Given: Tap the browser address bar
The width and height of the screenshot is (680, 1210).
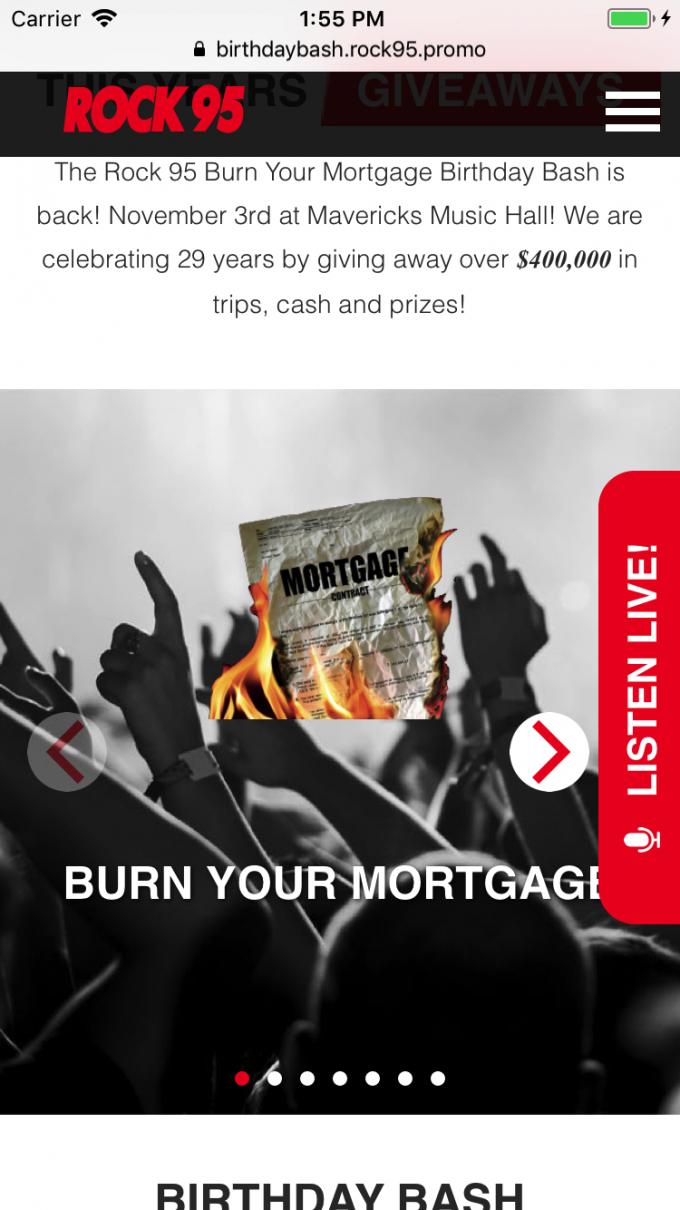Looking at the screenshot, I should (340, 49).
